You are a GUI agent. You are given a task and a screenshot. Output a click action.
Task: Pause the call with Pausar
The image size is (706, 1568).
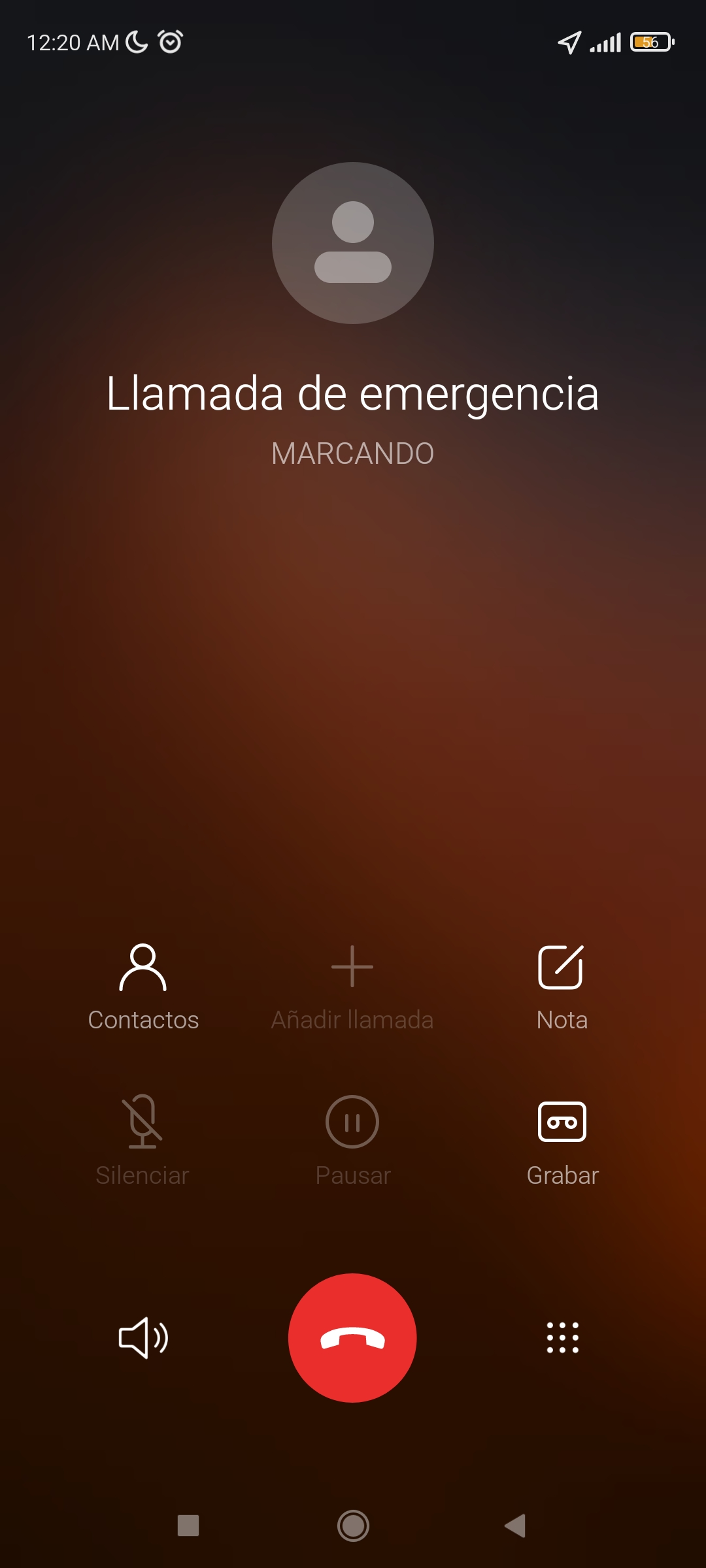point(352,1141)
